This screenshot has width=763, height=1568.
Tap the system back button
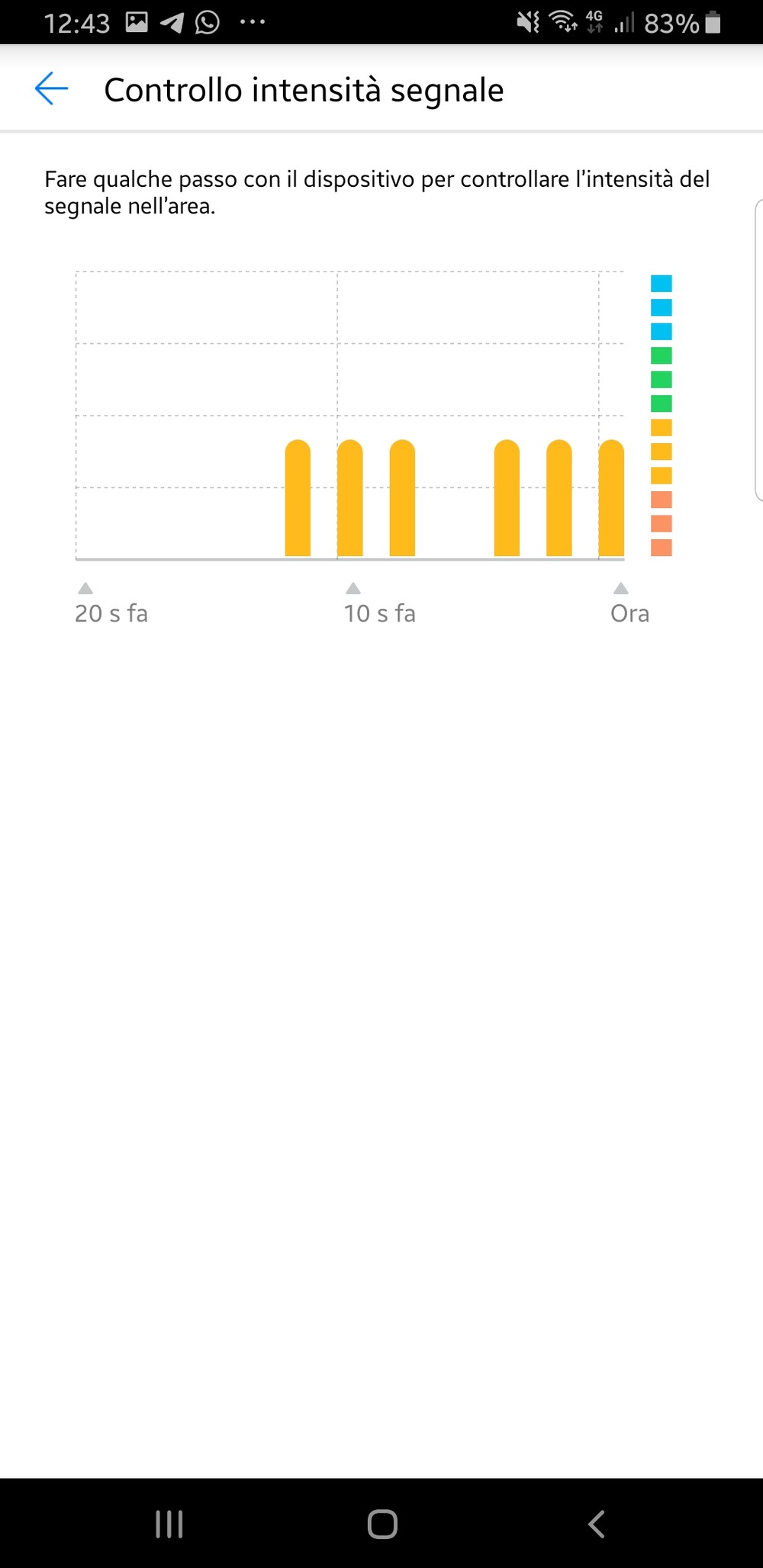point(596,1524)
